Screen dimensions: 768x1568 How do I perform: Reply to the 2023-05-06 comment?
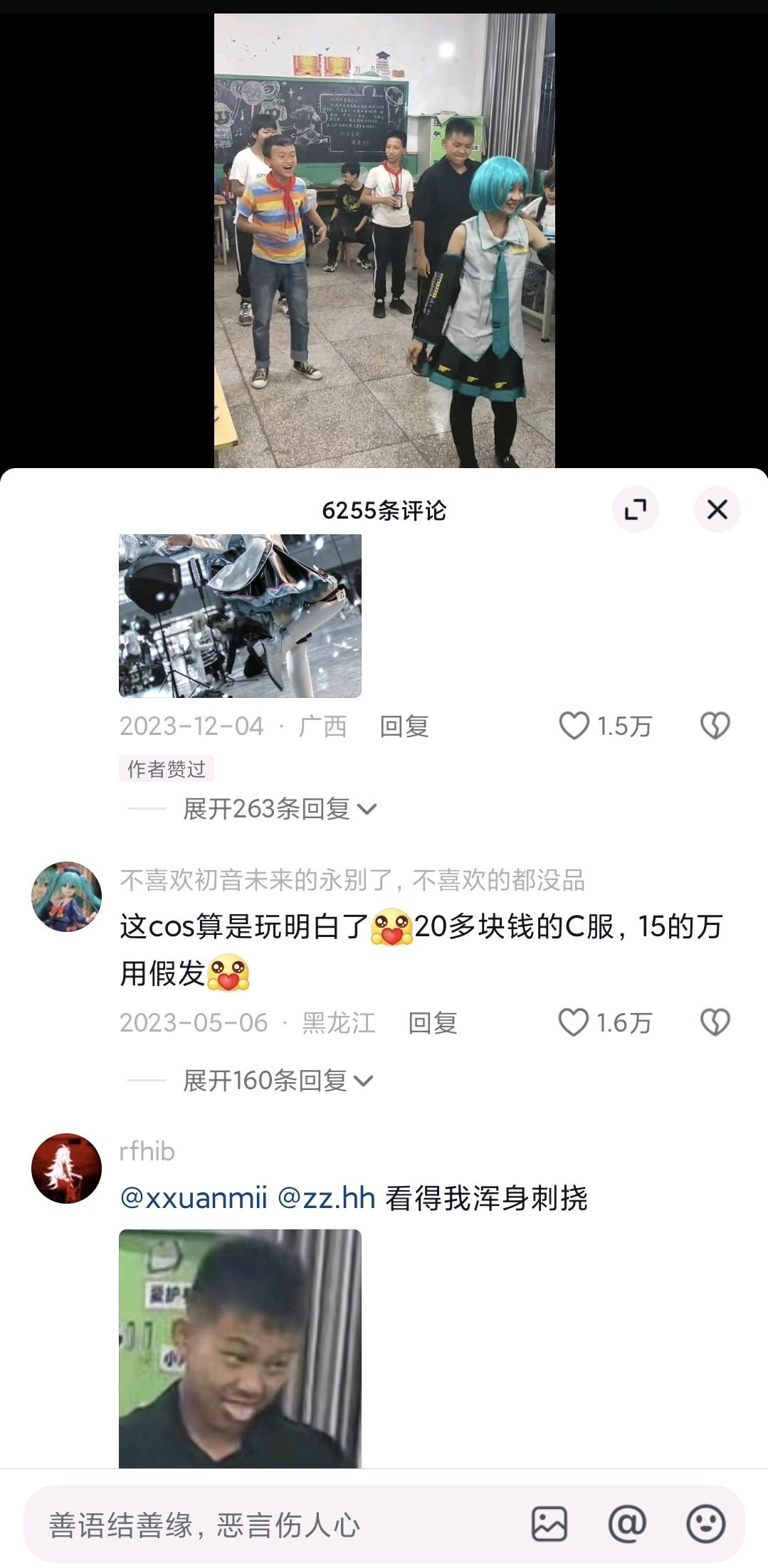[x=433, y=1023]
